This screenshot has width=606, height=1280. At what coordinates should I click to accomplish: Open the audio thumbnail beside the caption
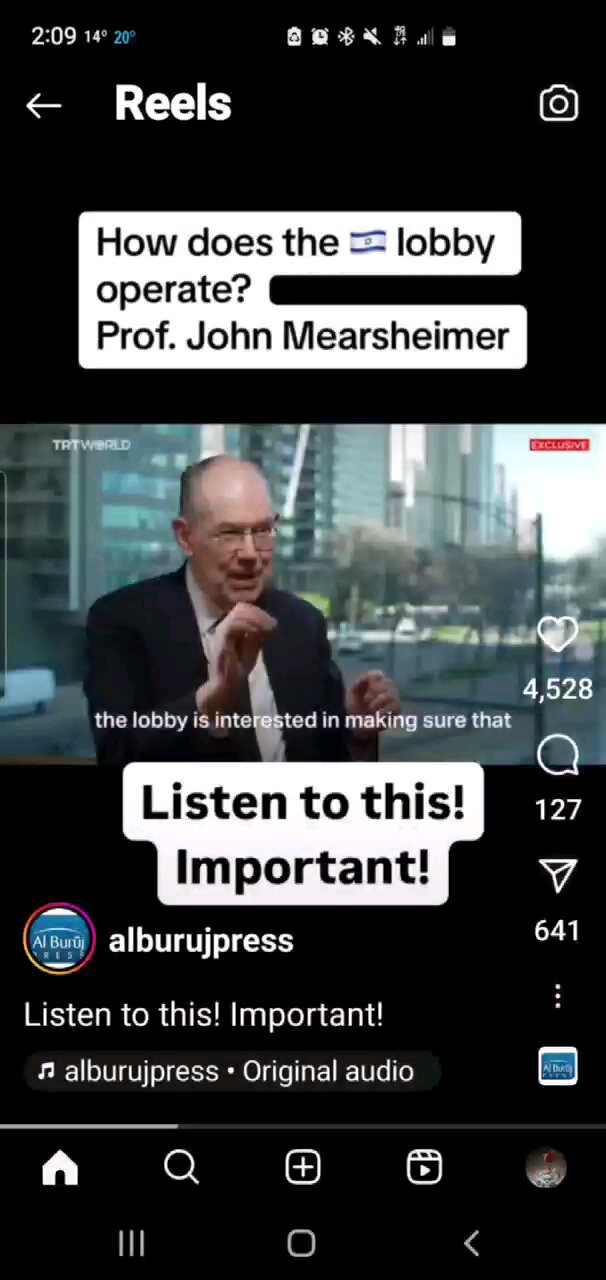tap(557, 1067)
